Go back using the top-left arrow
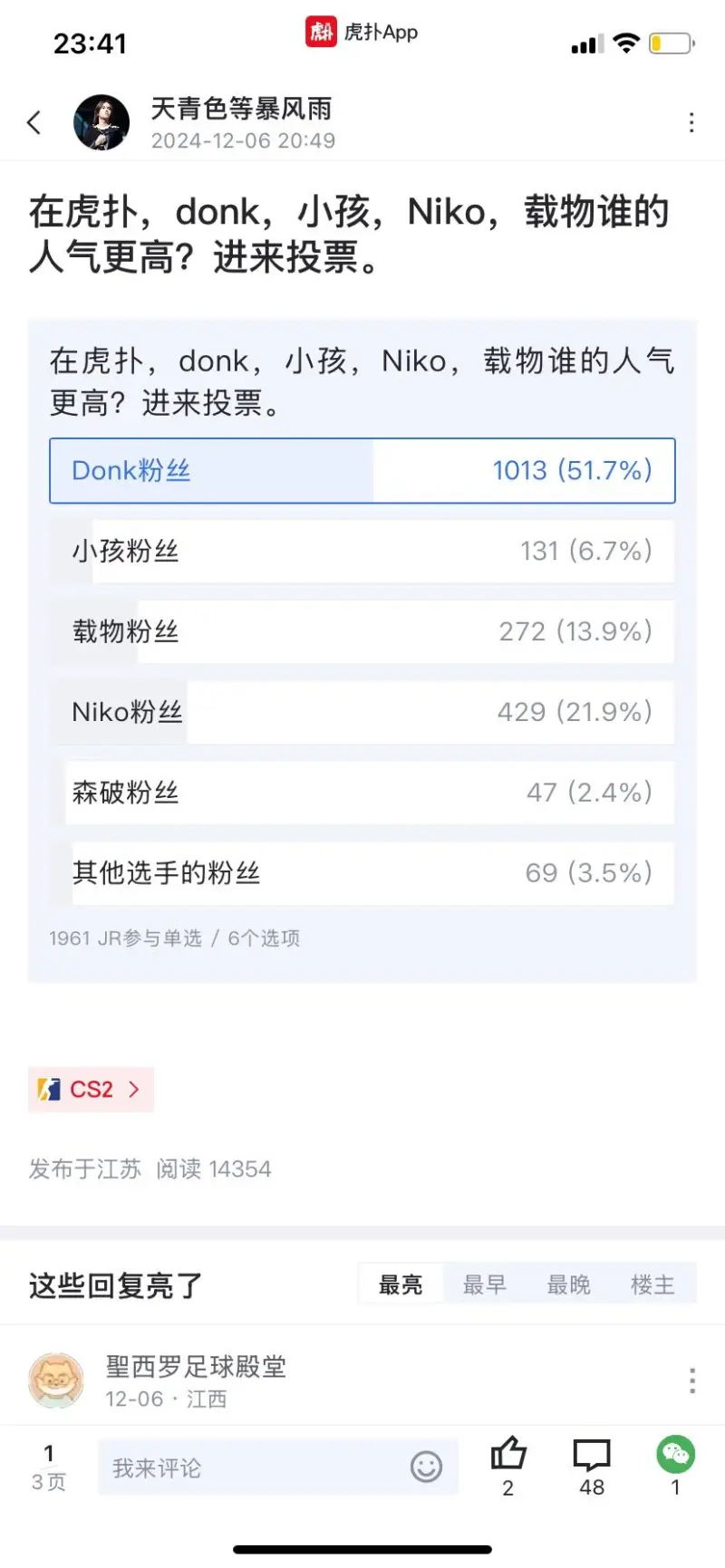 coord(34,122)
